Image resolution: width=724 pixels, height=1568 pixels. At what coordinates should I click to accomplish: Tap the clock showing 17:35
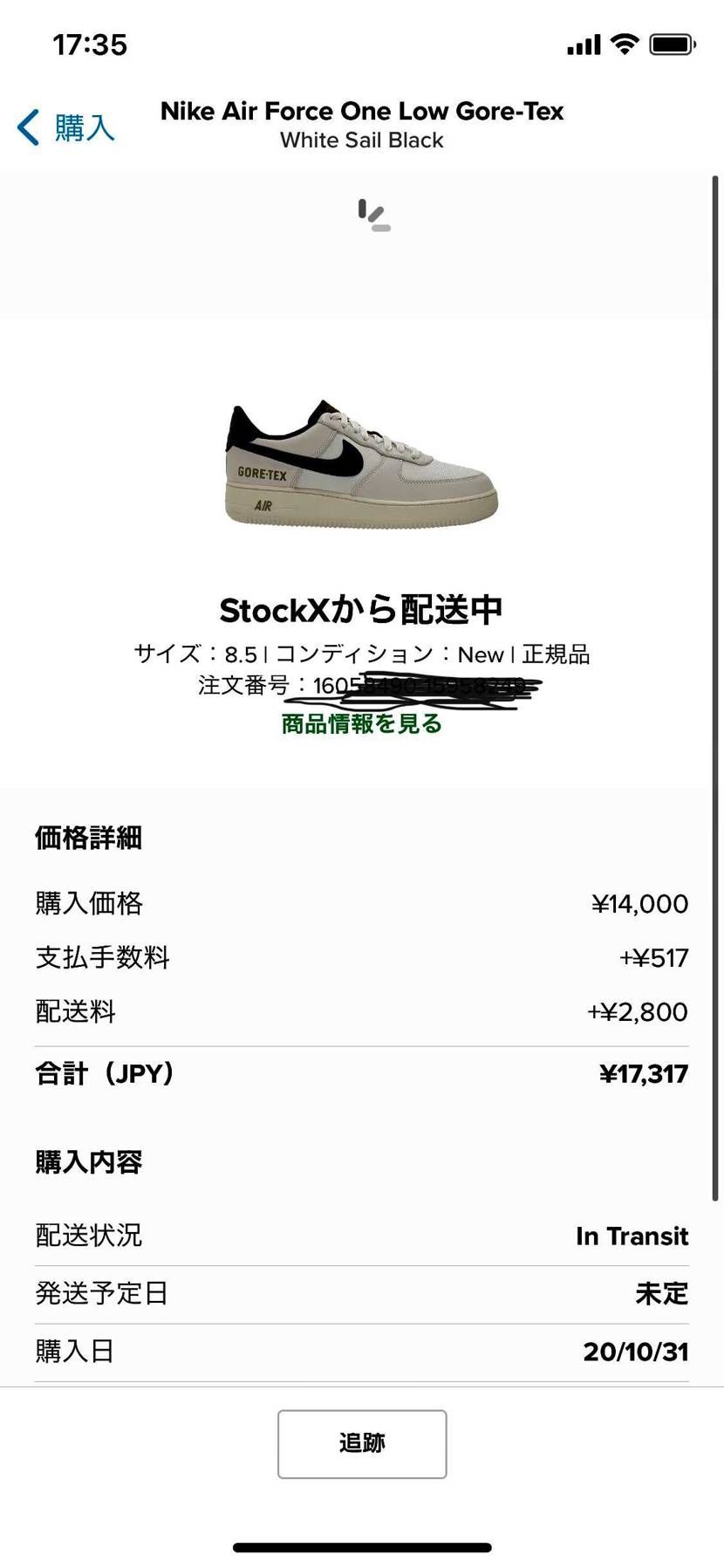coord(90,44)
